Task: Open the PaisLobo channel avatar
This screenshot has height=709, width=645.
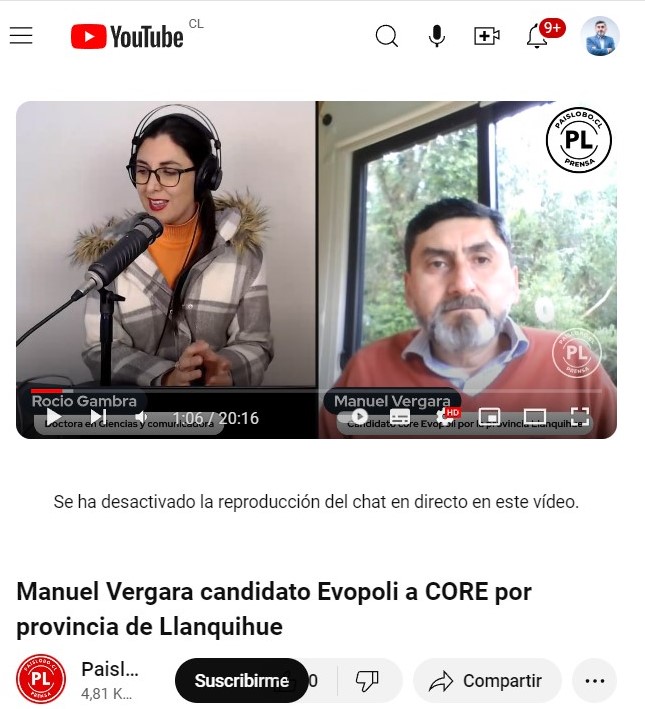Action: tap(41, 680)
